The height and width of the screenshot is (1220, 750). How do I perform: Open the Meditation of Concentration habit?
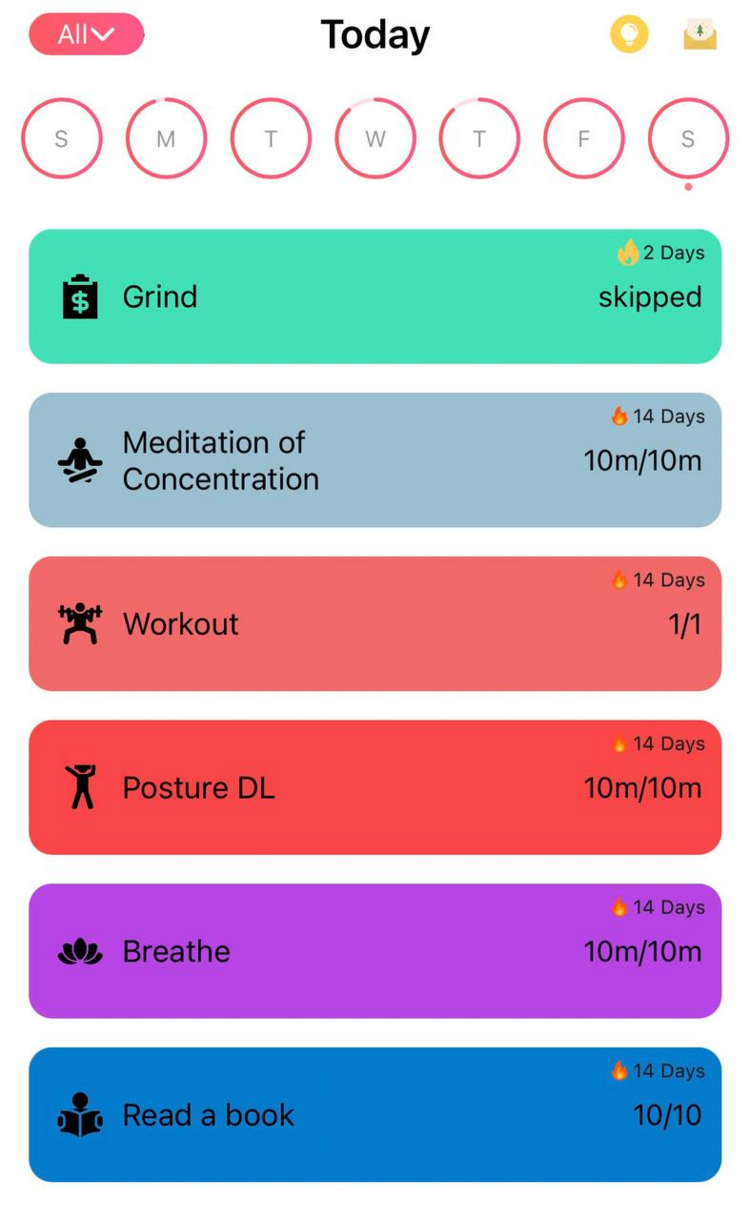point(375,460)
